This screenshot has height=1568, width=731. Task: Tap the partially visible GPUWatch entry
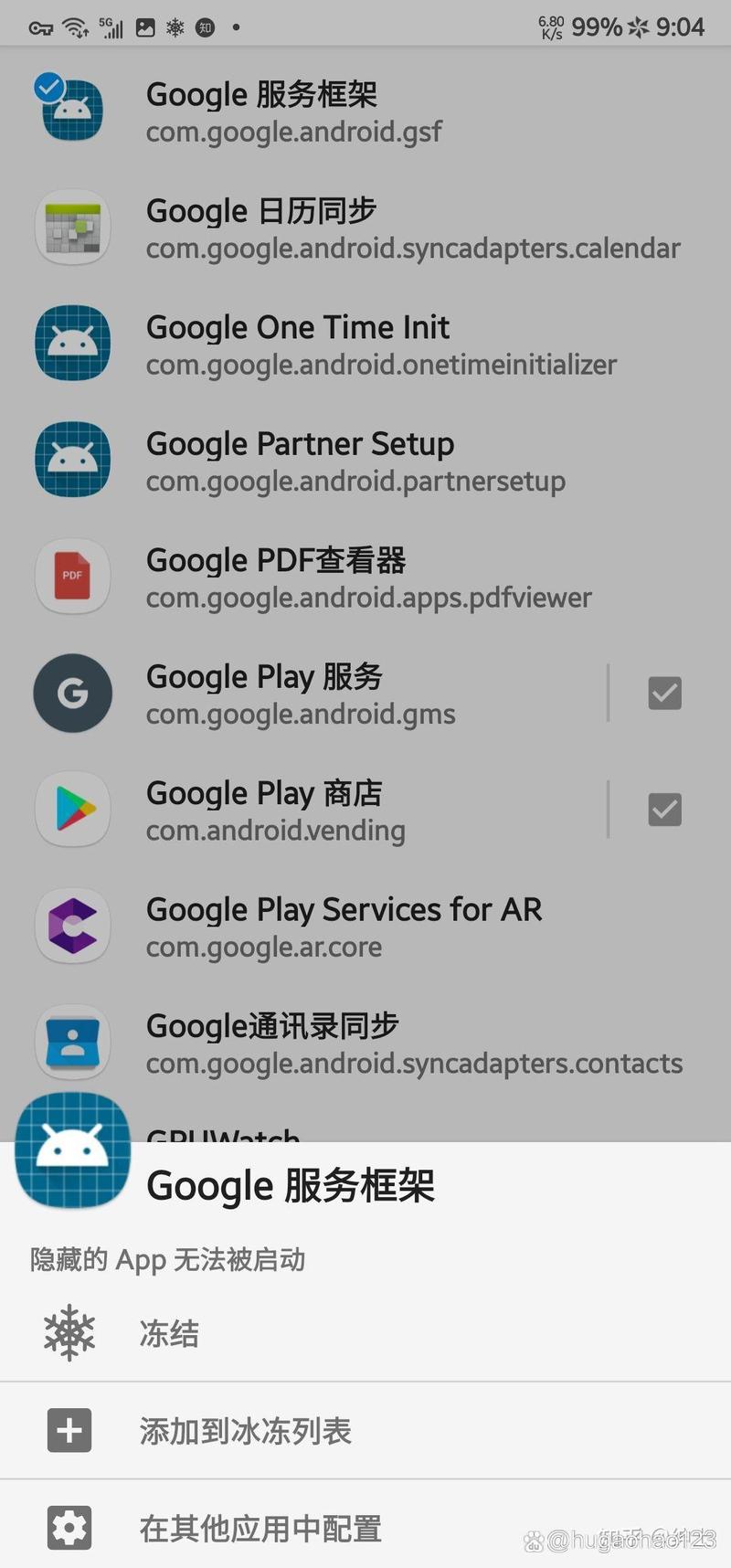222,1133
